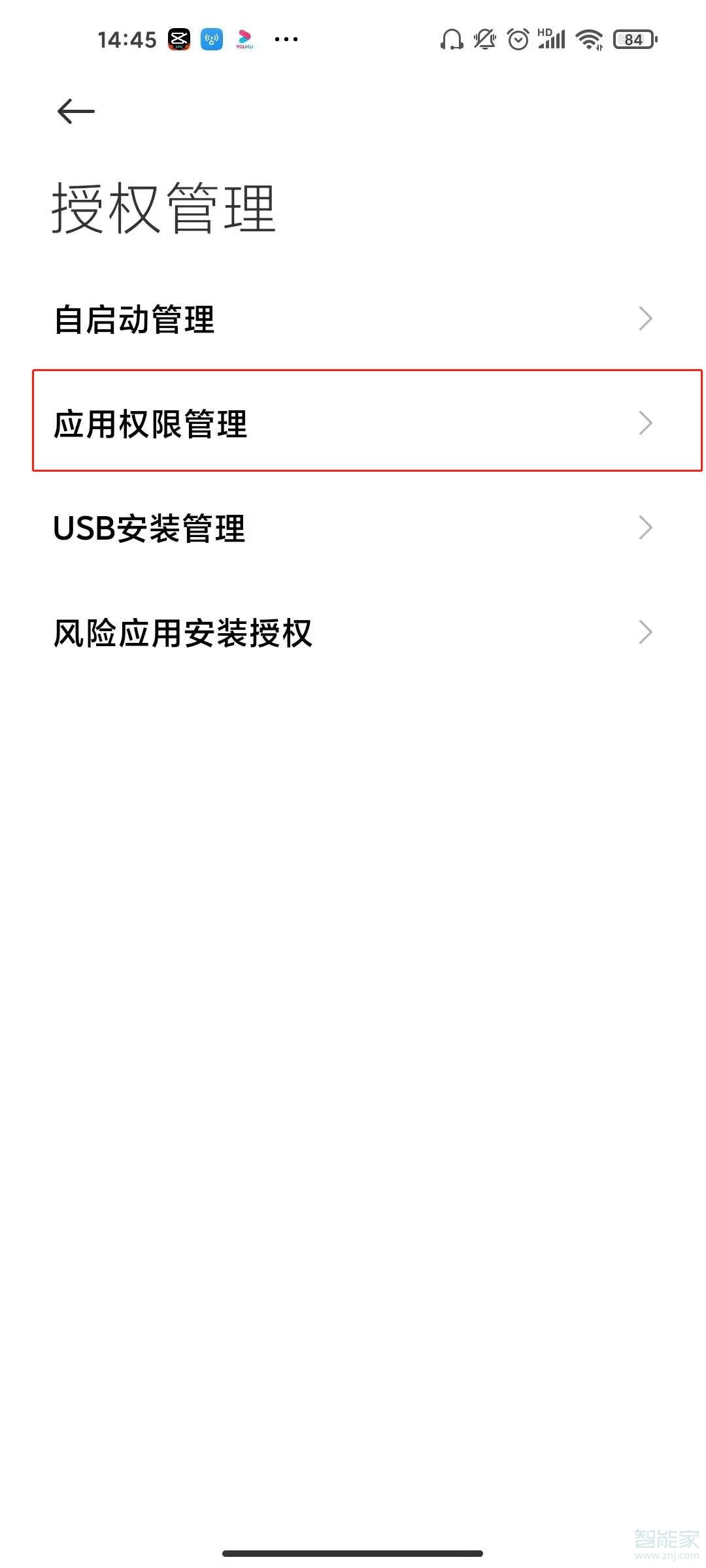
Task: Open the CapCut notification icon
Action: tap(178, 39)
